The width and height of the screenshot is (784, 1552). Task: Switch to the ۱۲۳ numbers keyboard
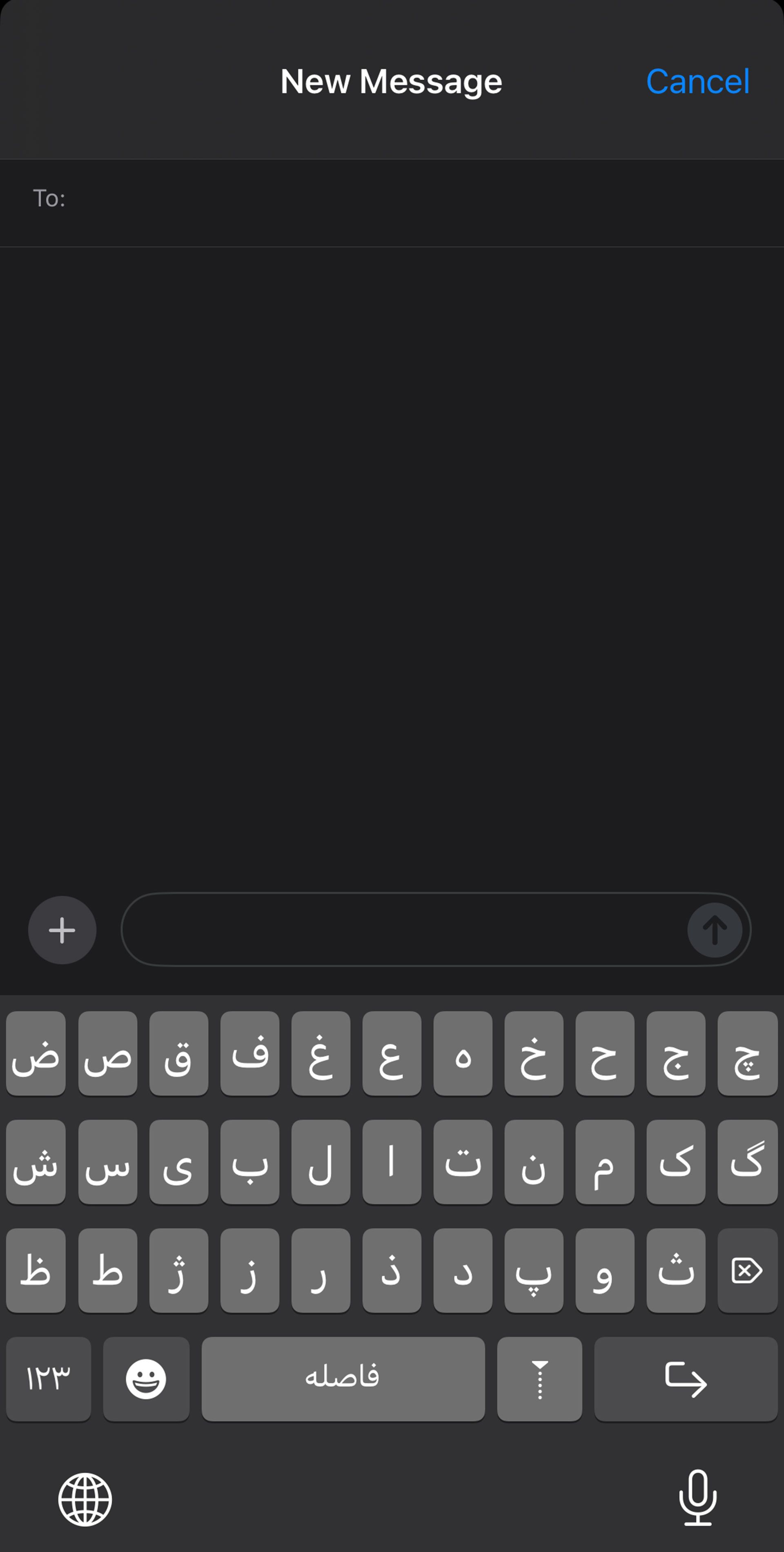click(x=48, y=1378)
